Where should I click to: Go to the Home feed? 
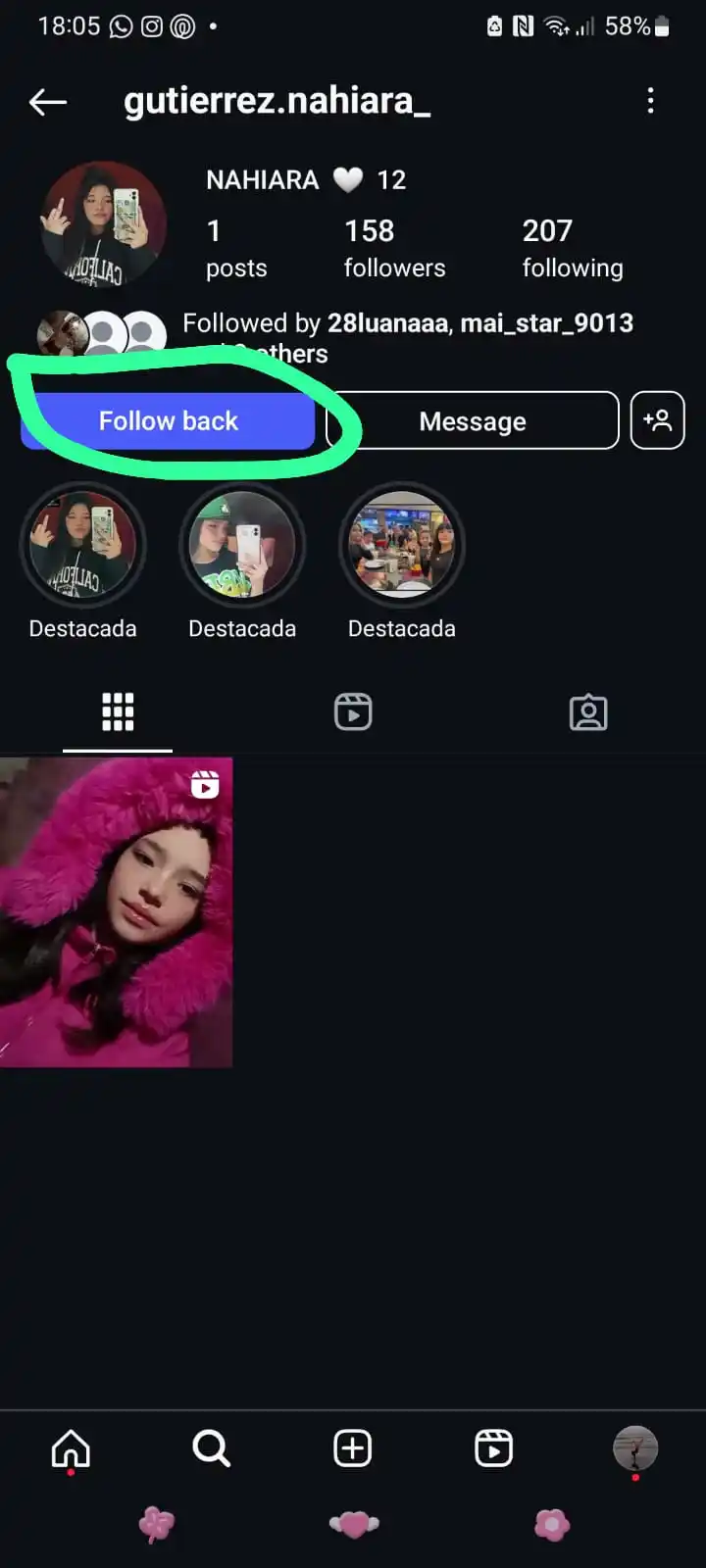click(71, 1447)
